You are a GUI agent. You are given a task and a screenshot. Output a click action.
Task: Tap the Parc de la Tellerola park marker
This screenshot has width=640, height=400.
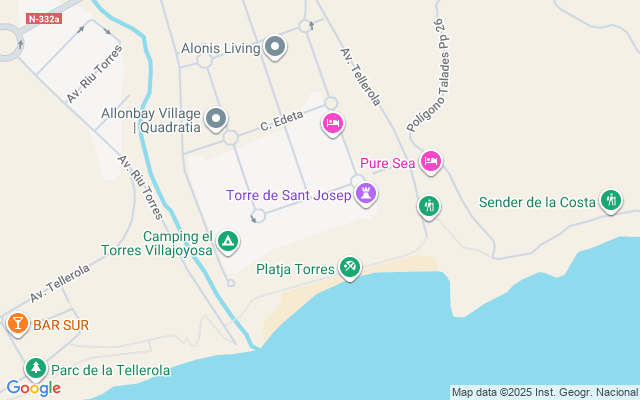[x=36, y=369]
